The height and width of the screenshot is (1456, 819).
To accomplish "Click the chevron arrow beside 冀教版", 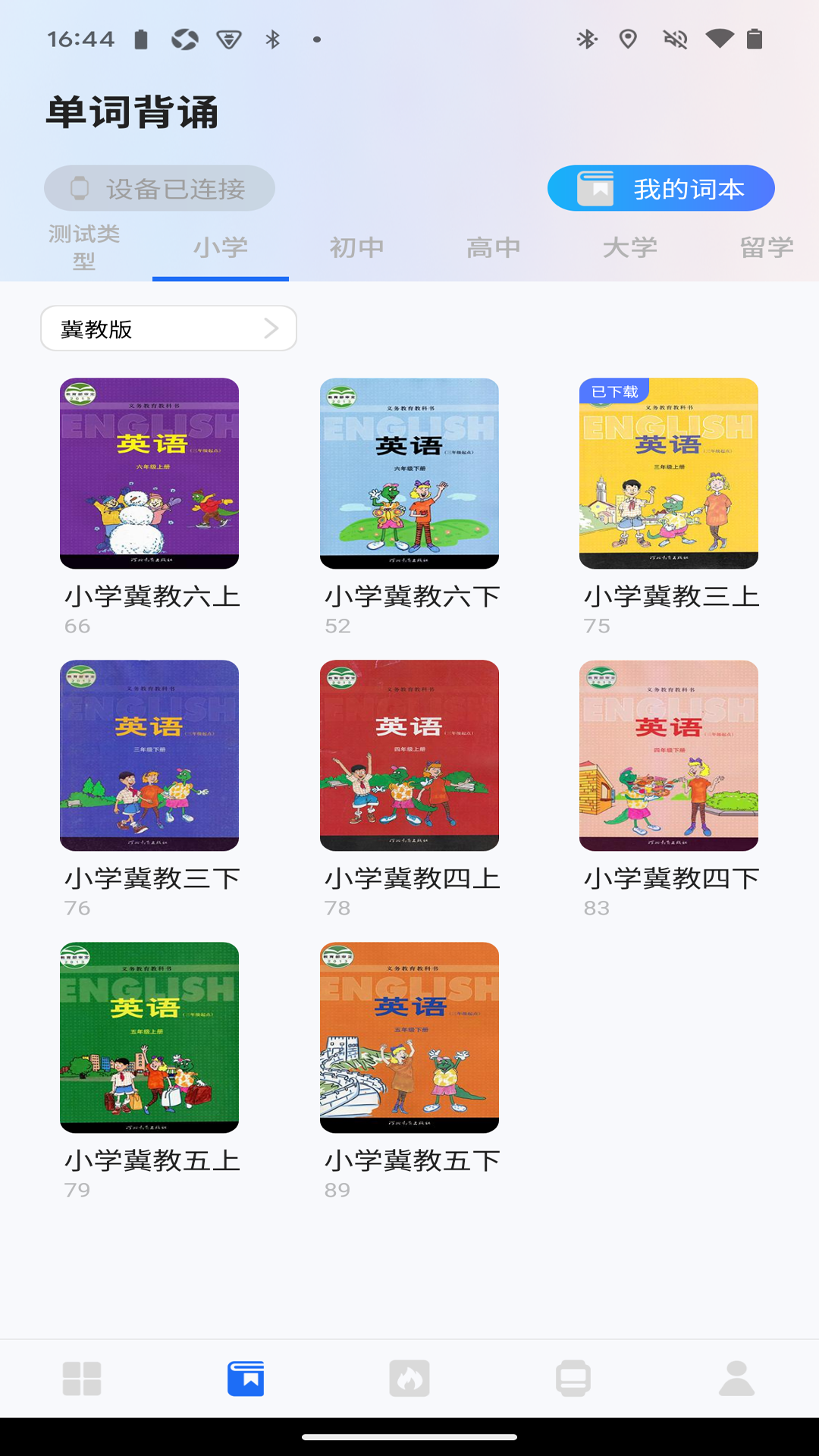I will [x=271, y=328].
